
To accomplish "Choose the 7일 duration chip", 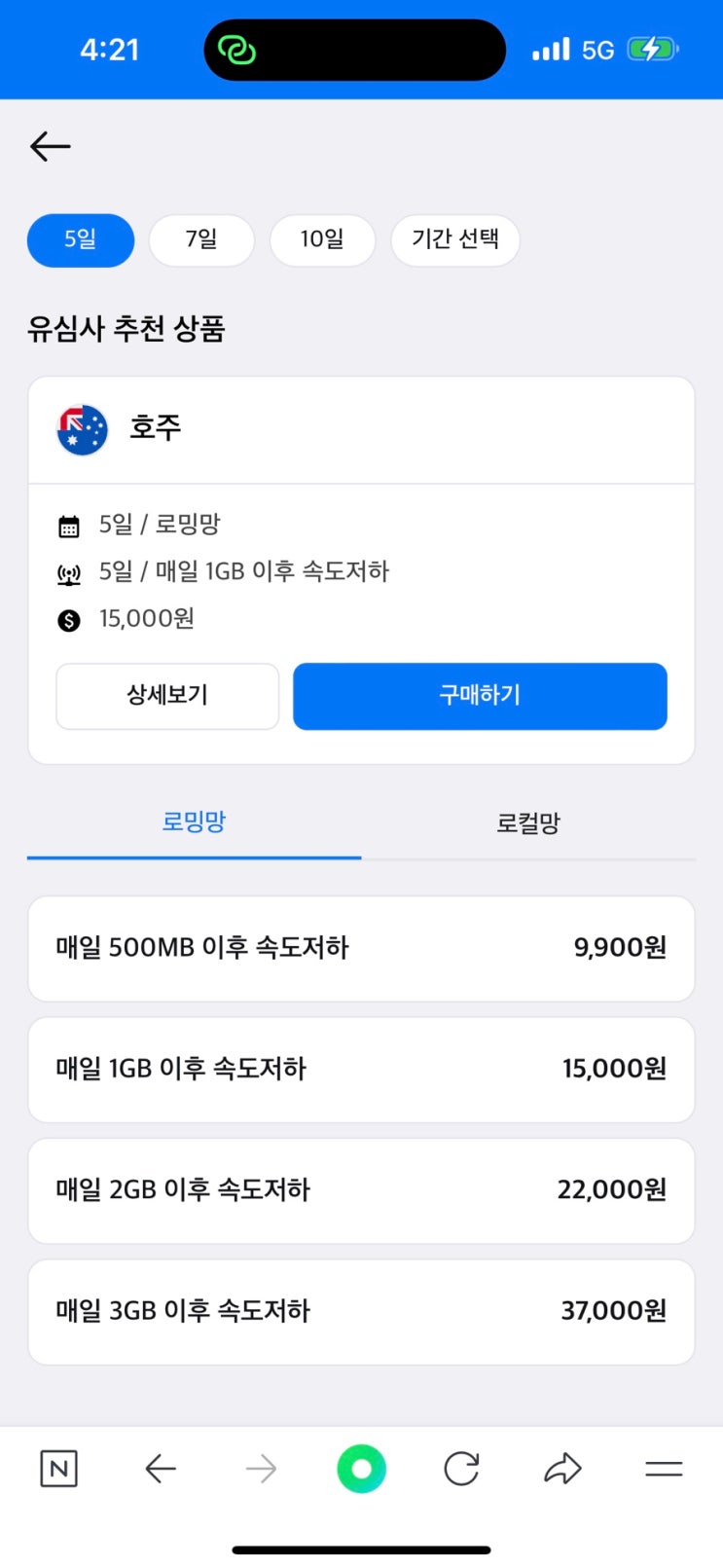I will pyautogui.click(x=201, y=239).
